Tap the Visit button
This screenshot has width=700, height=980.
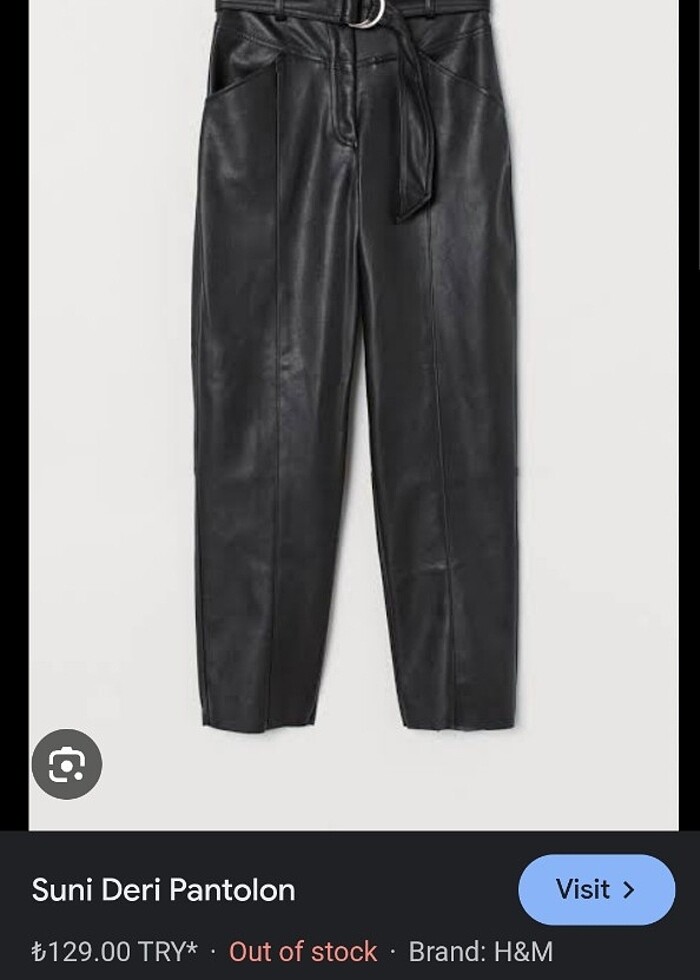pos(596,889)
